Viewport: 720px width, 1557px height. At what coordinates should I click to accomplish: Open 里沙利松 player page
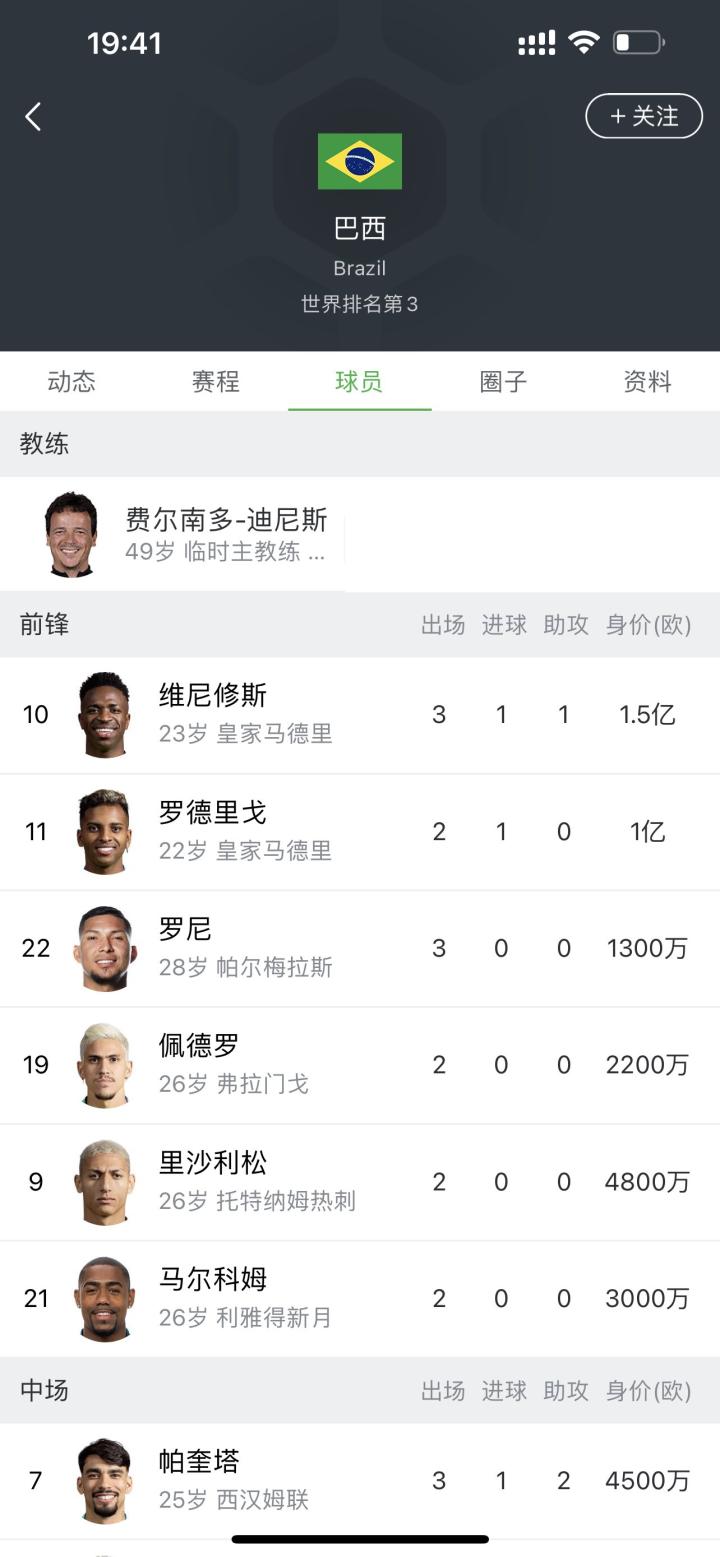[x=359, y=1182]
